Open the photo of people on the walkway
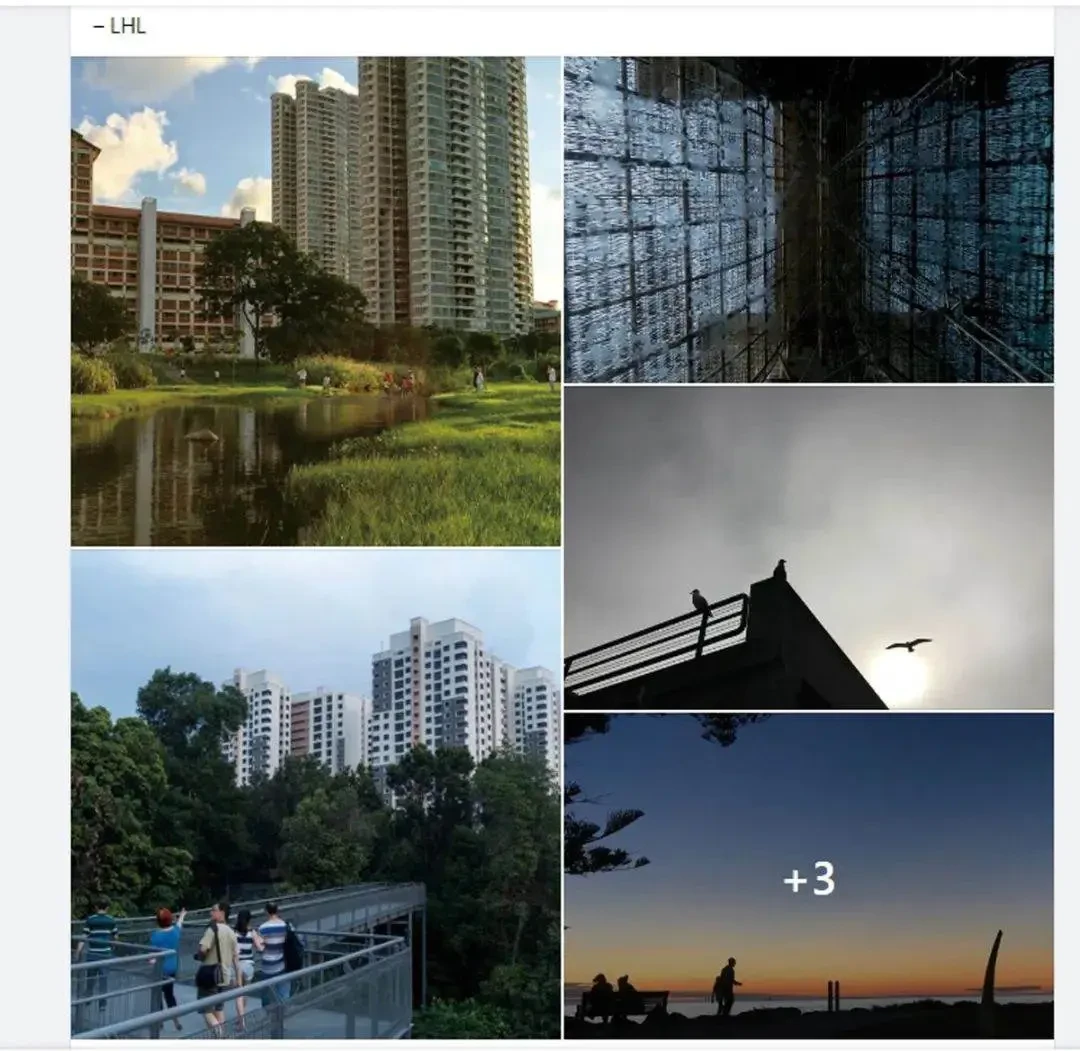Image resolution: width=1080 pixels, height=1051 pixels. pyautogui.click(x=315, y=793)
